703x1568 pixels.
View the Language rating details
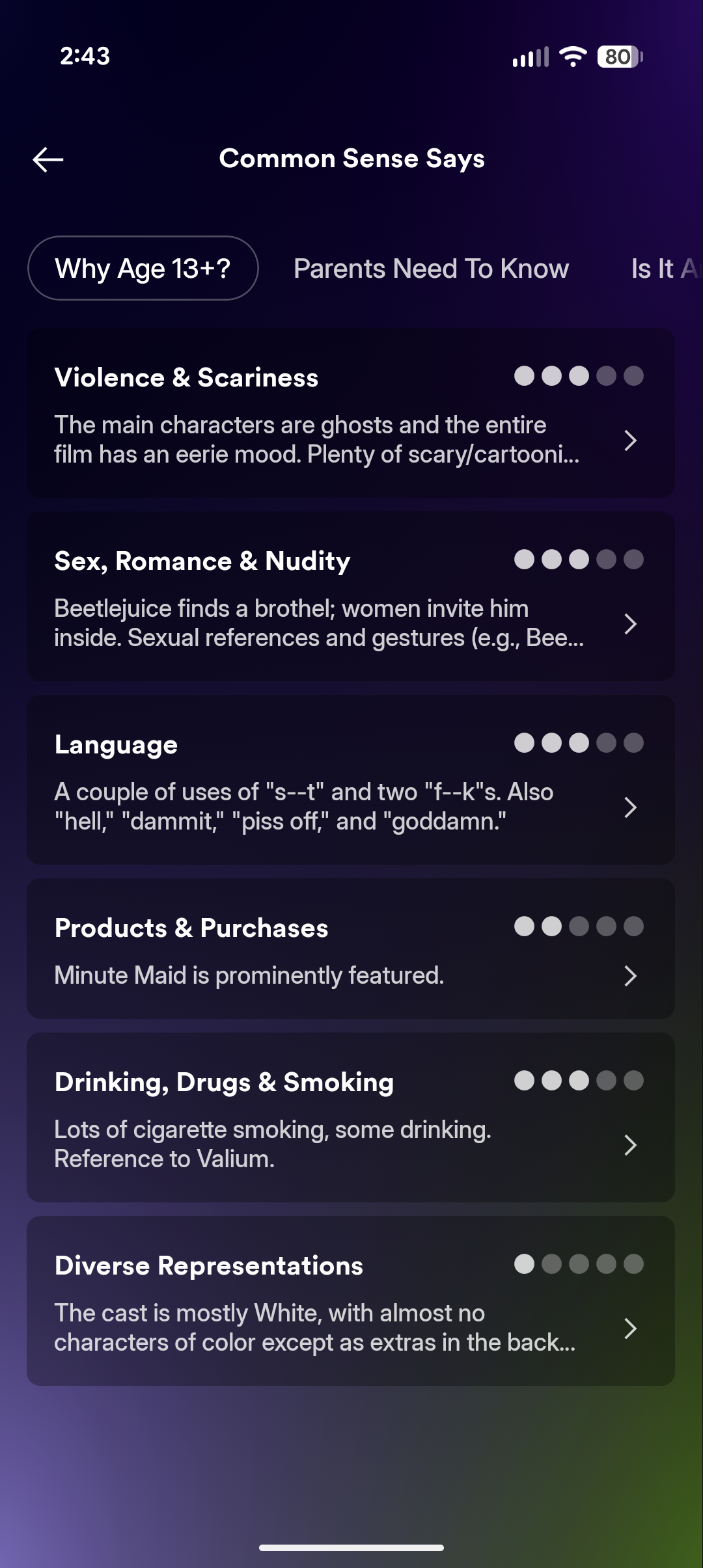[350, 780]
